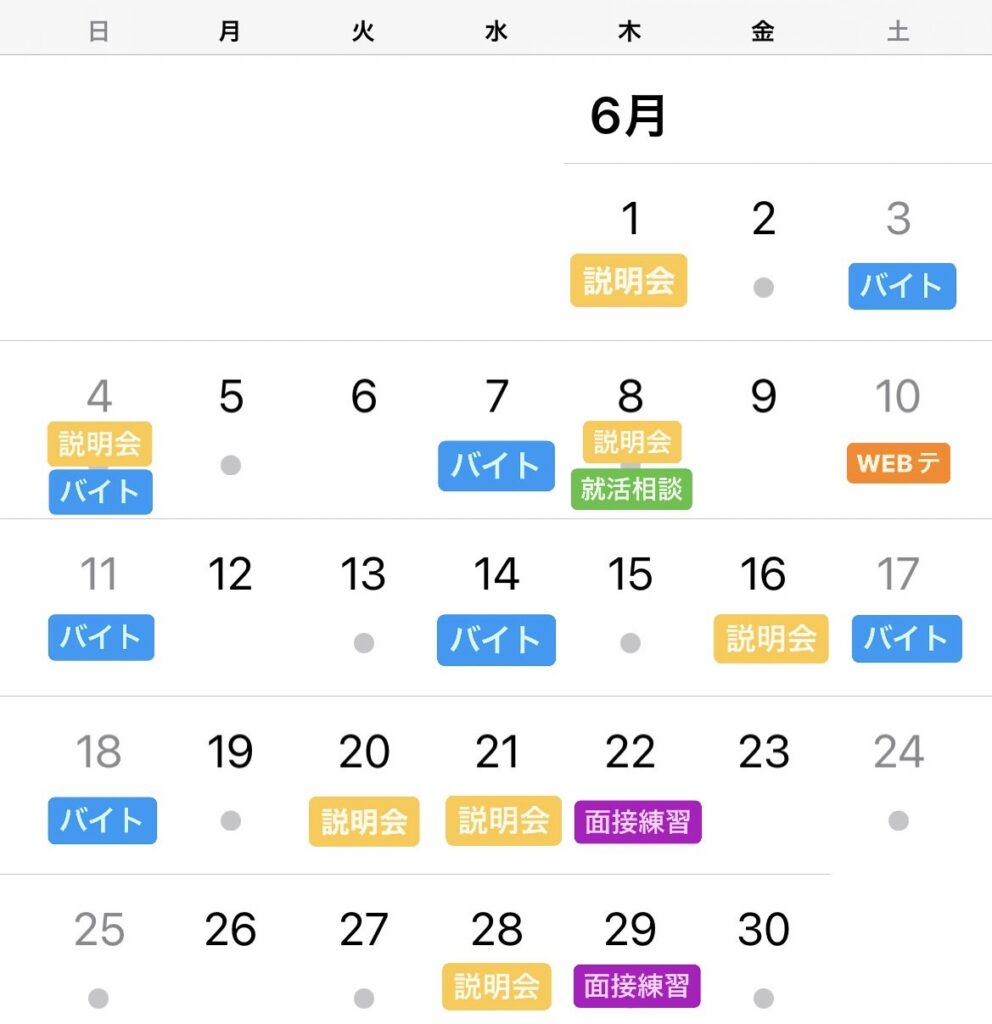Select Monday June 12

point(230,575)
